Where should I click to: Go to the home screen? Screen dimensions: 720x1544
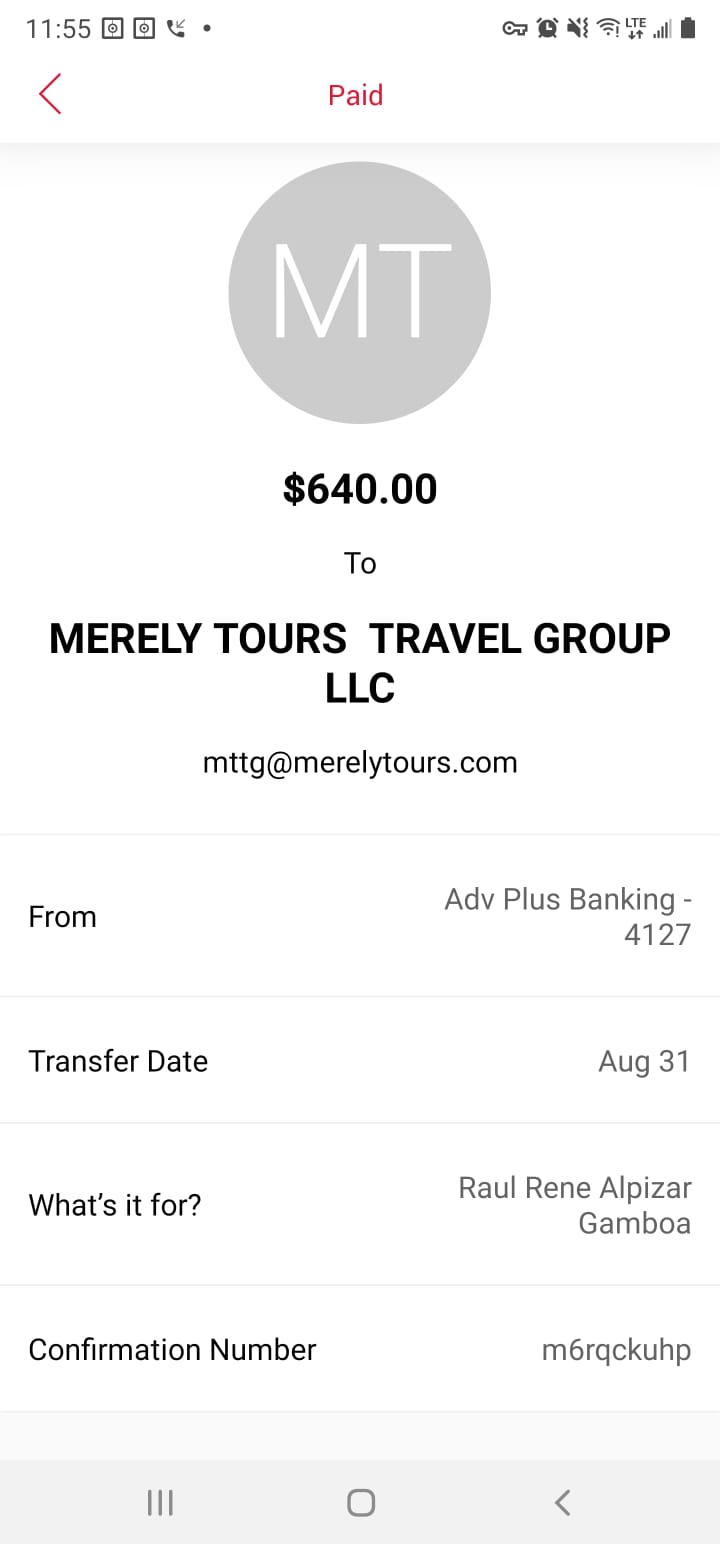(x=360, y=1502)
